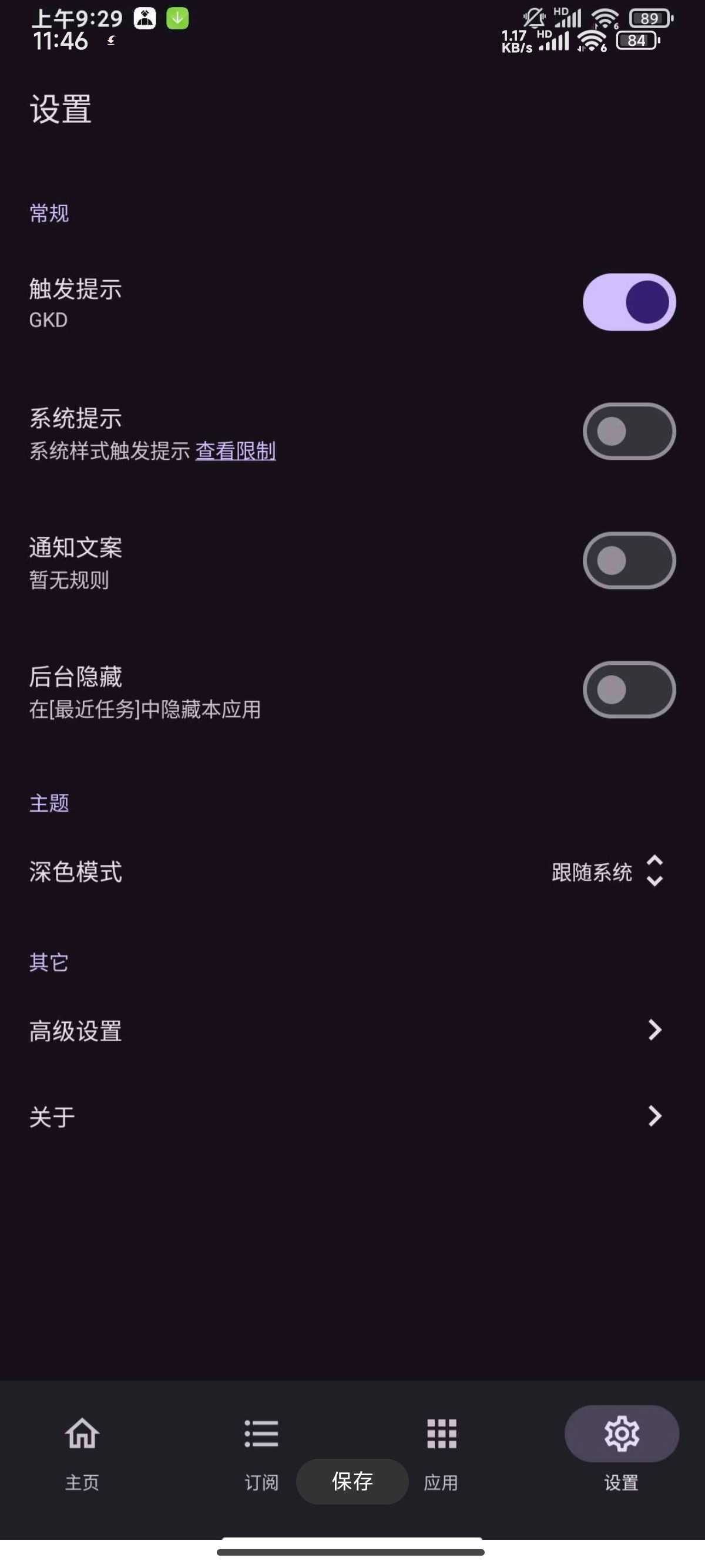Open 高级设置
705x1568 pixels.
(x=352, y=1031)
